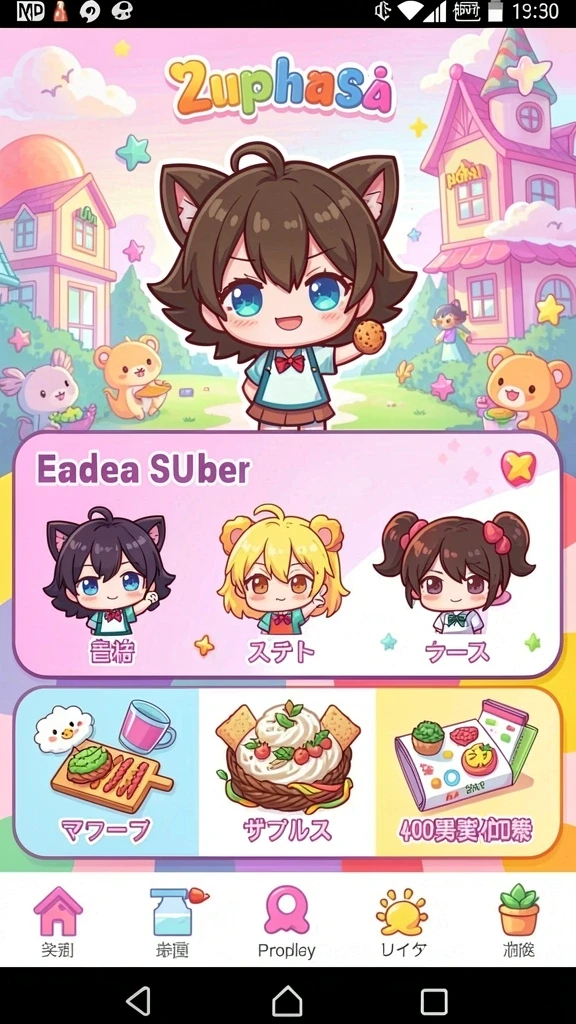
Task: Choose the blonde character labeled ステト
Action: point(282,584)
